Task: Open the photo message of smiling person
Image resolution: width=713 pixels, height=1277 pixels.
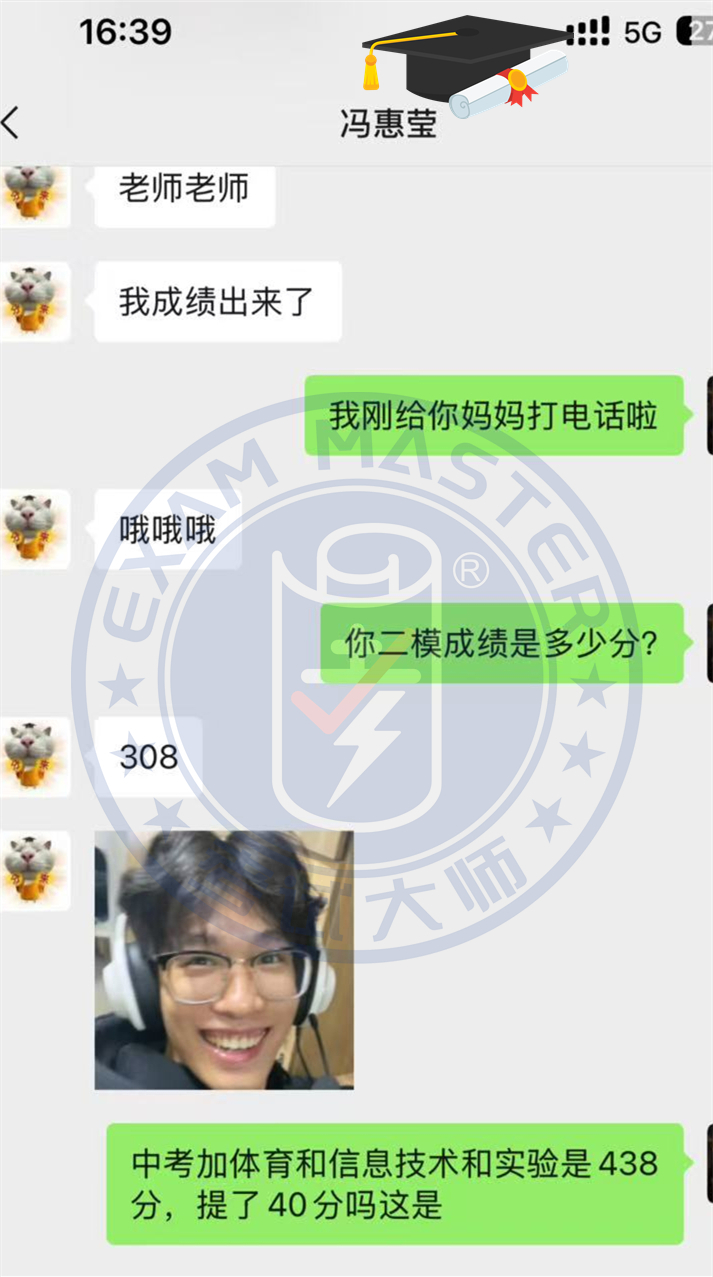Action: pyautogui.click(x=224, y=959)
